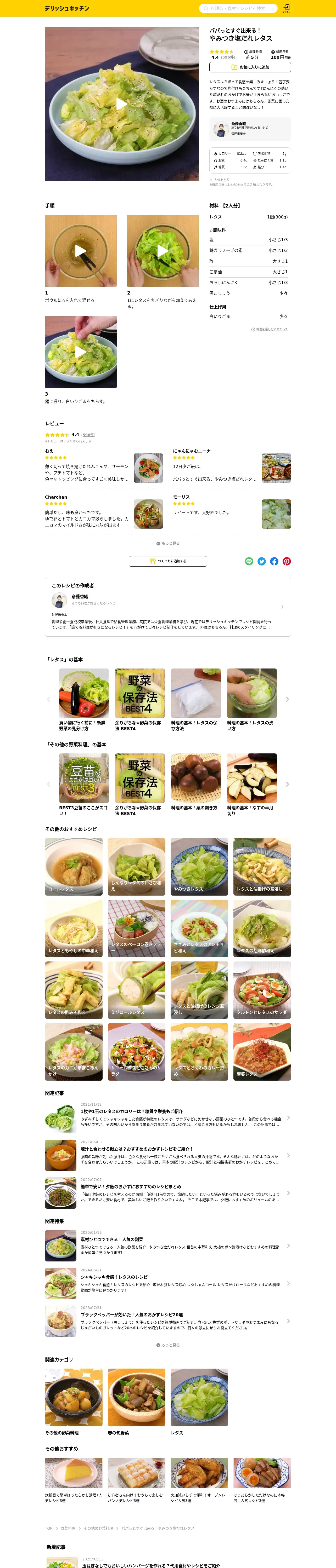Open recipe author 斎藤香織 profile card
The width and height of the screenshot is (336, 1568).
tap(168, 607)
